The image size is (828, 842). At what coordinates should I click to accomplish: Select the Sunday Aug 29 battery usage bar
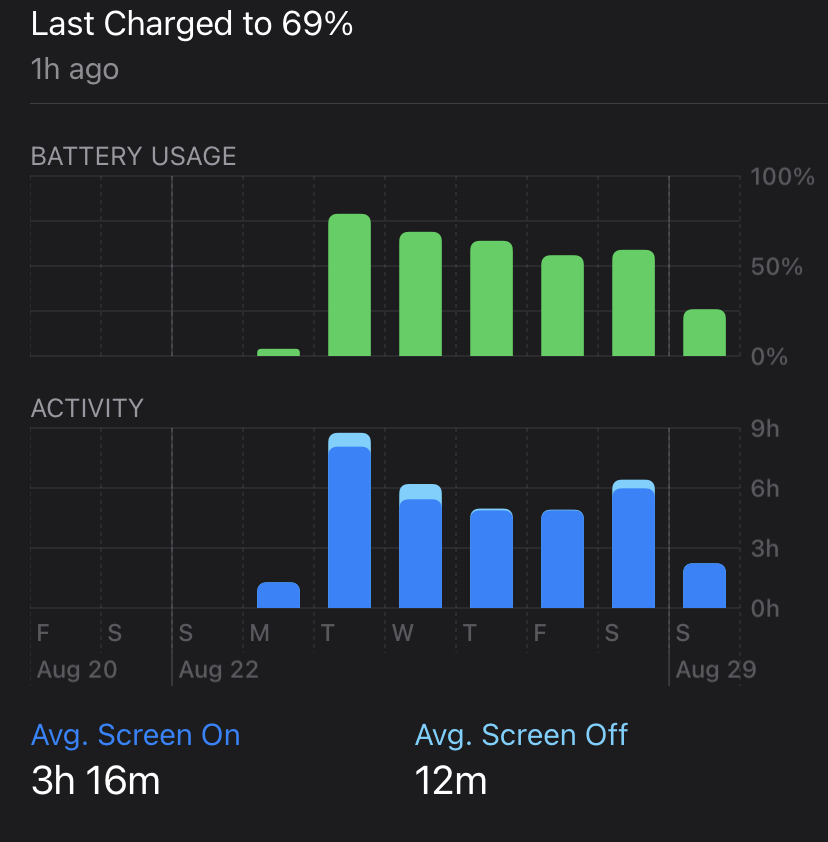click(704, 332)
